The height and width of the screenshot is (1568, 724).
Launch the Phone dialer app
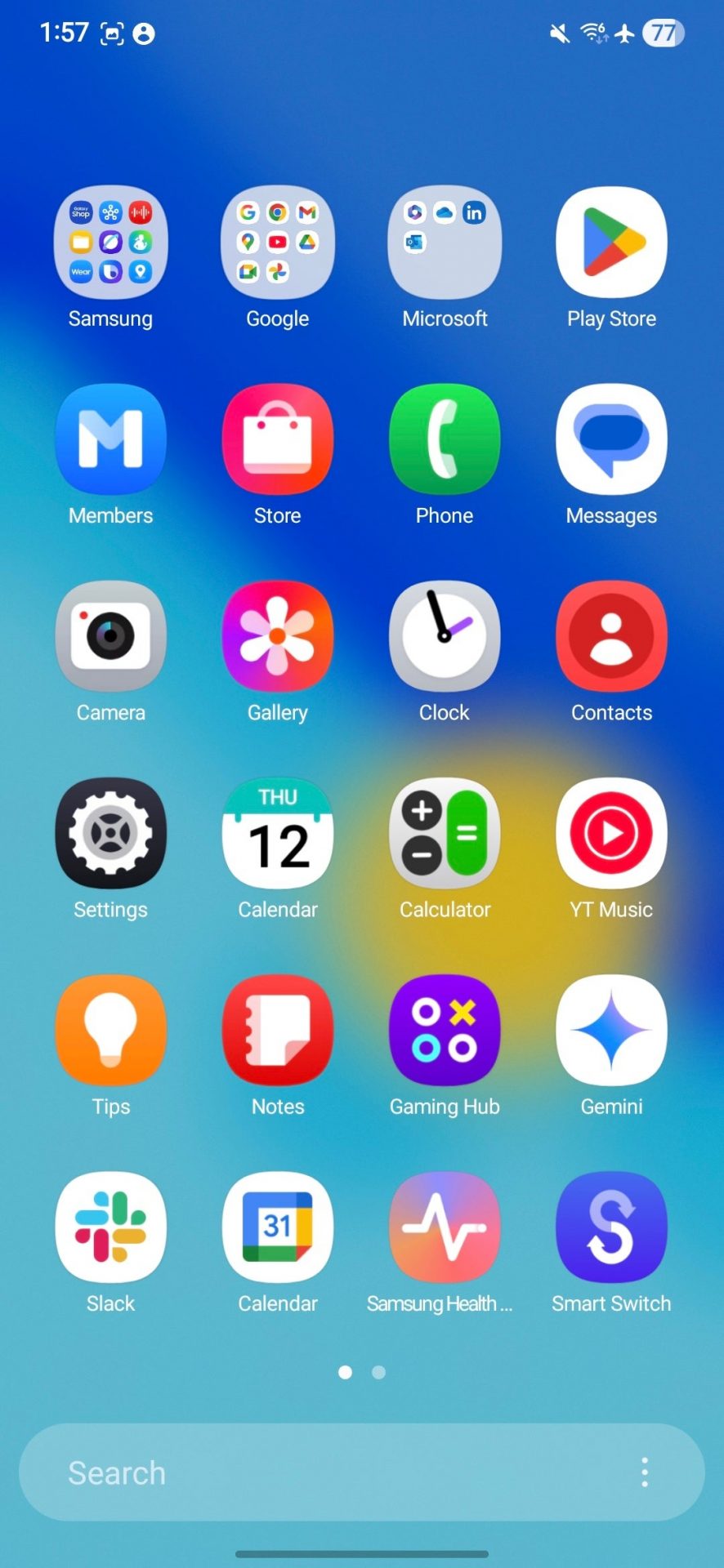click(x=445, y=439)
